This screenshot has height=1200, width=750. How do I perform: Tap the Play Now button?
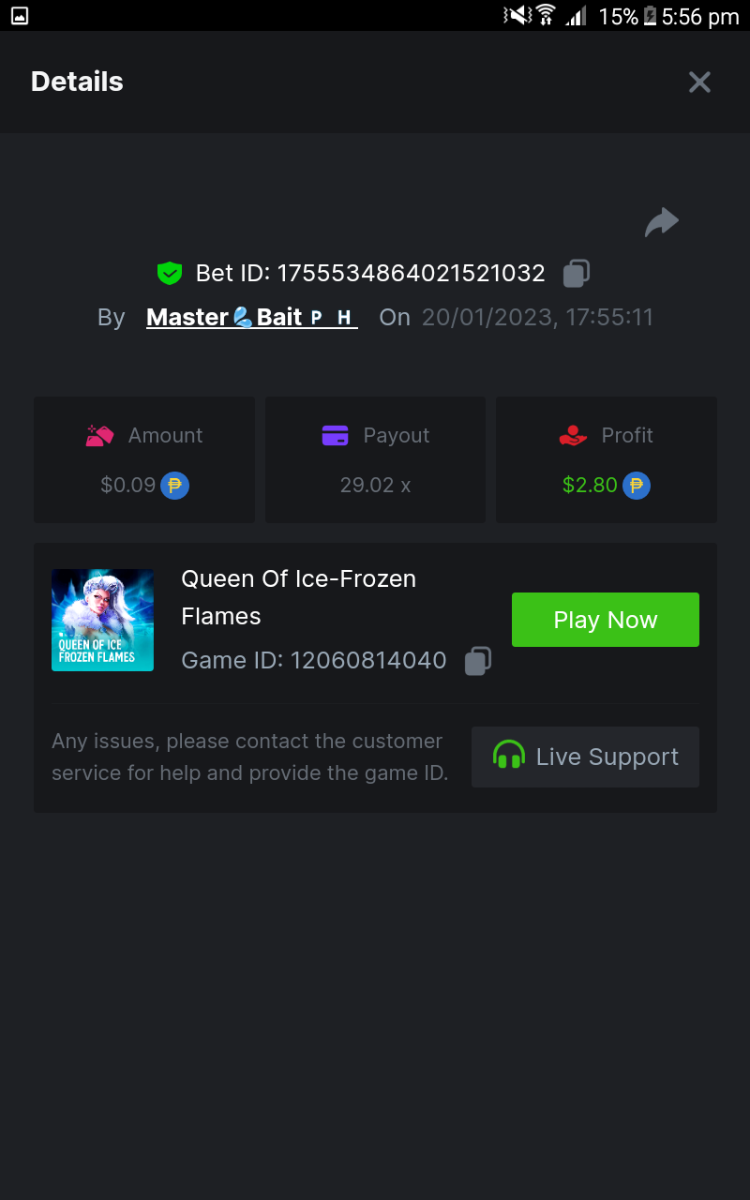click(x=605, y=620)
